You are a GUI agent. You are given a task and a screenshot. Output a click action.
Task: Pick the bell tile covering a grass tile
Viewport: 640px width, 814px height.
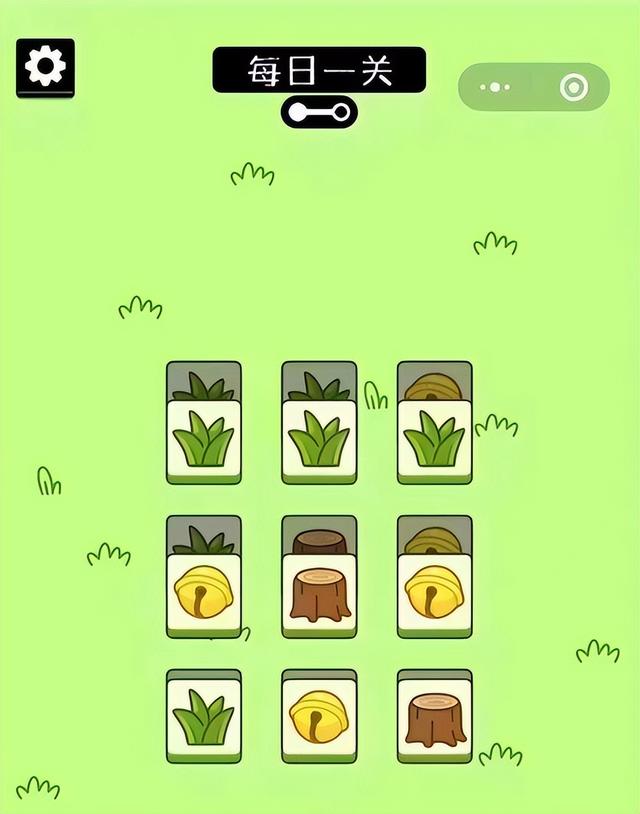click(203, 594)
